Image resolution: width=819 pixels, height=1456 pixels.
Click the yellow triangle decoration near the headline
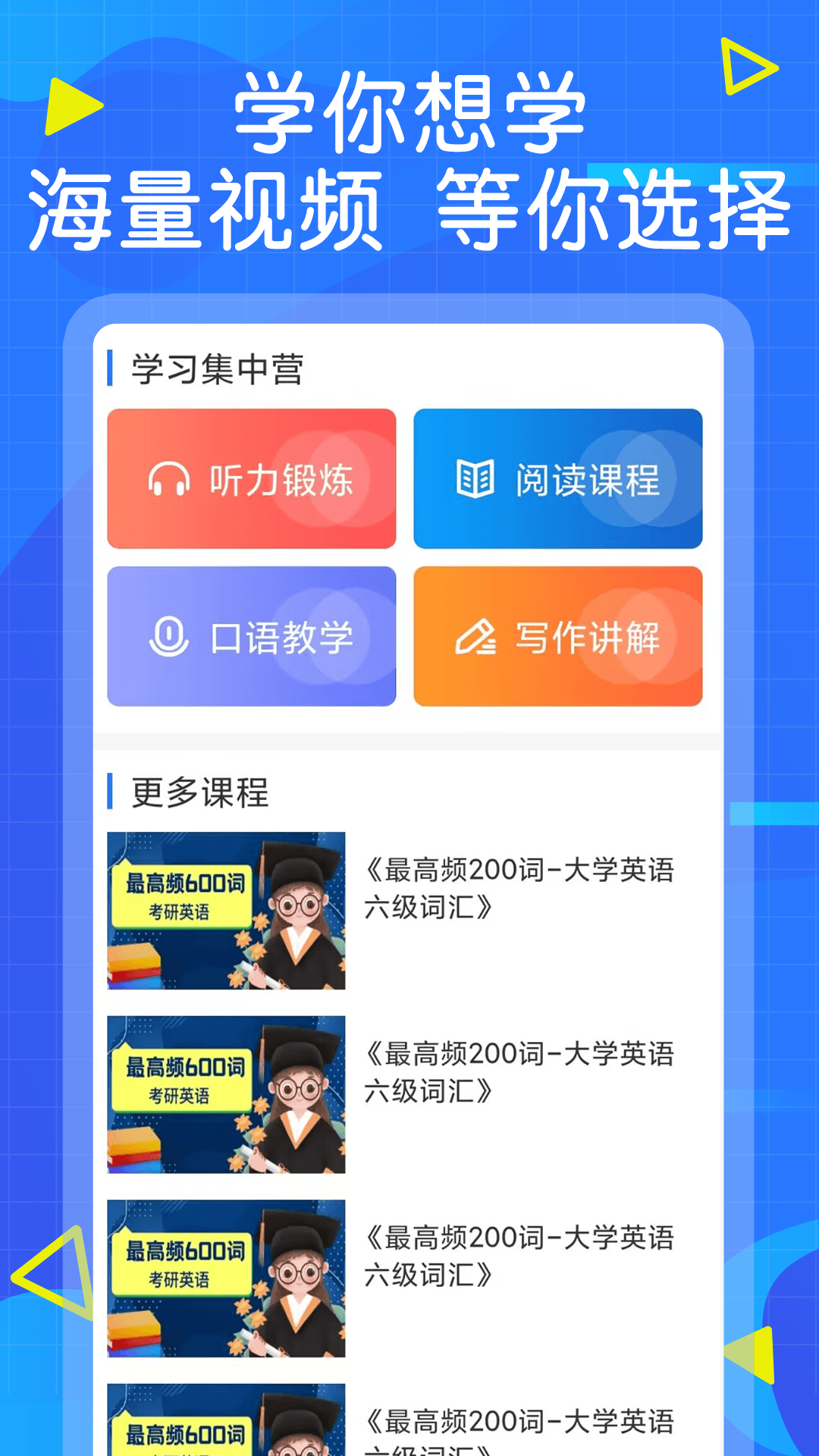(73, 106)
